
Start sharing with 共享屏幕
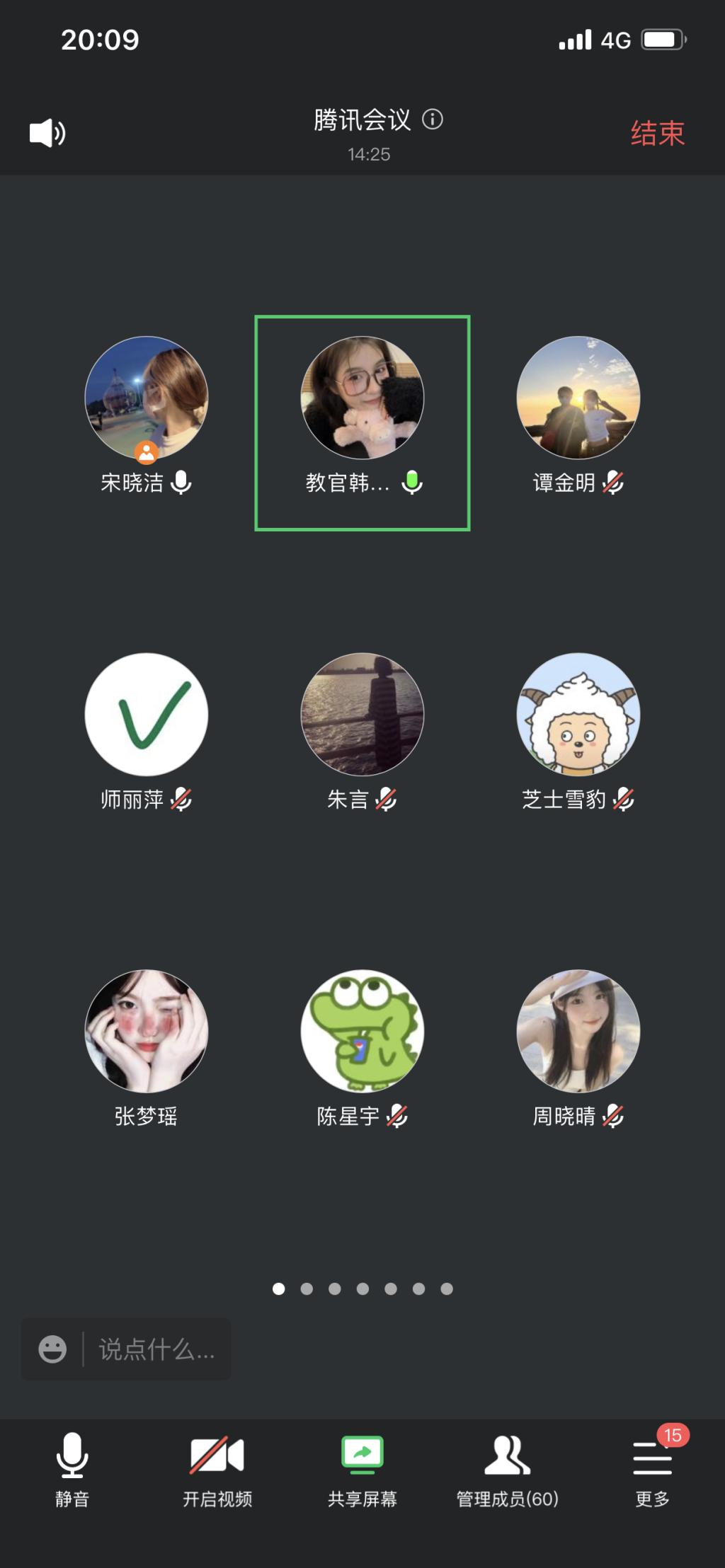(x=362, y=1469)
